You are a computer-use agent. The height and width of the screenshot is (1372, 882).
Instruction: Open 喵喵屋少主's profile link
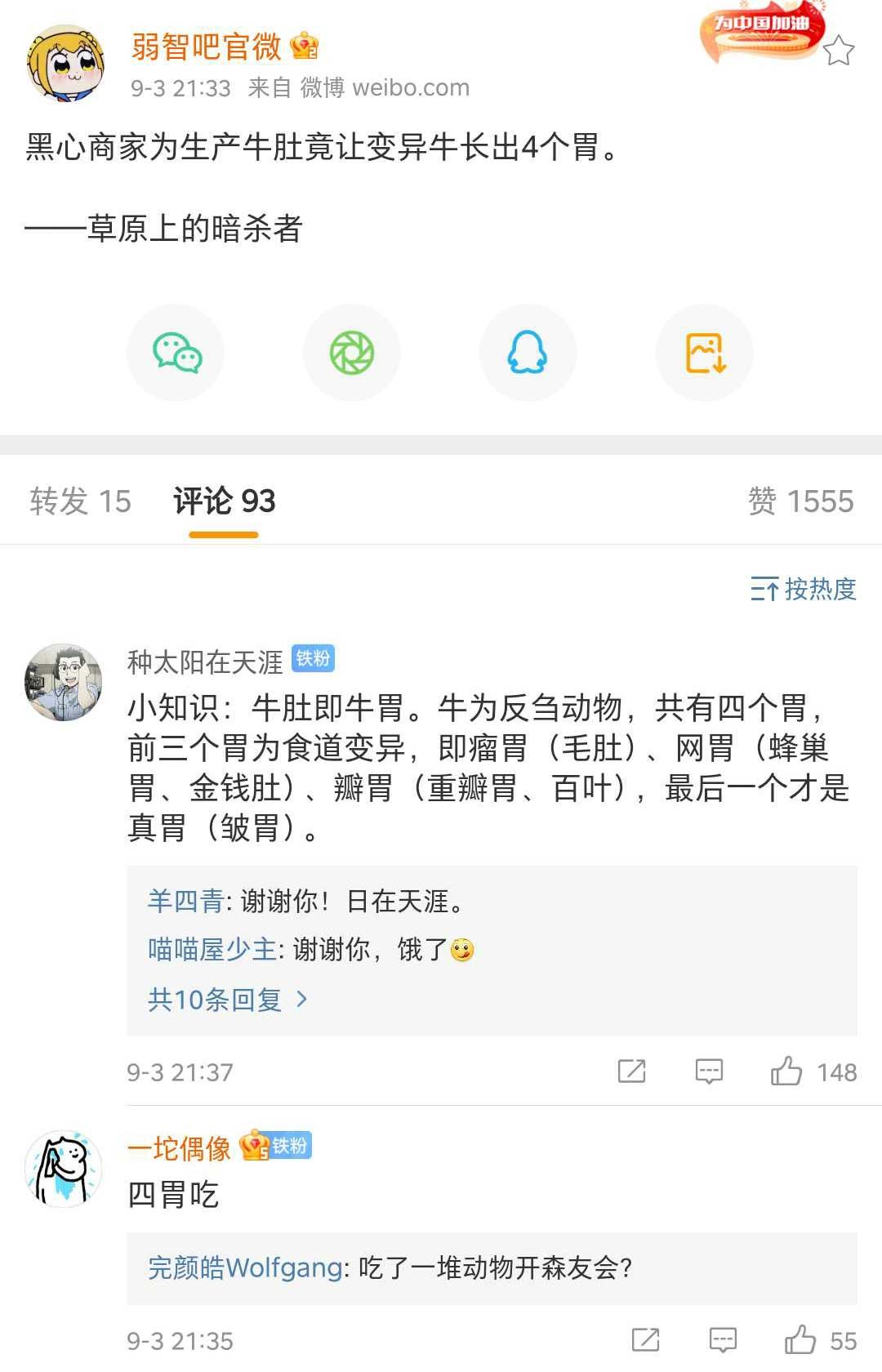coord(212,949)
